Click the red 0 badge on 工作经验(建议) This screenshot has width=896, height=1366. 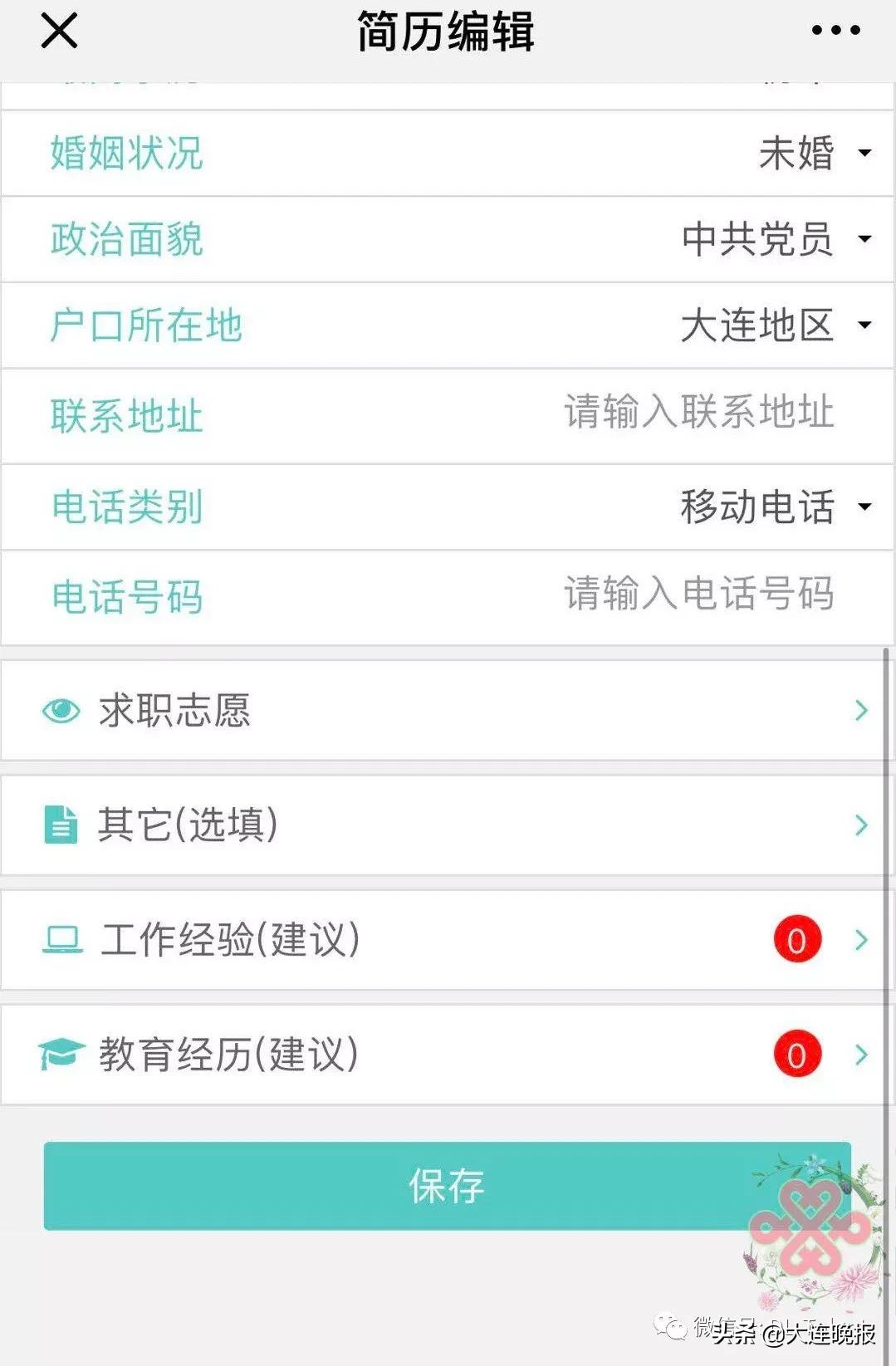tap(796, 939)
